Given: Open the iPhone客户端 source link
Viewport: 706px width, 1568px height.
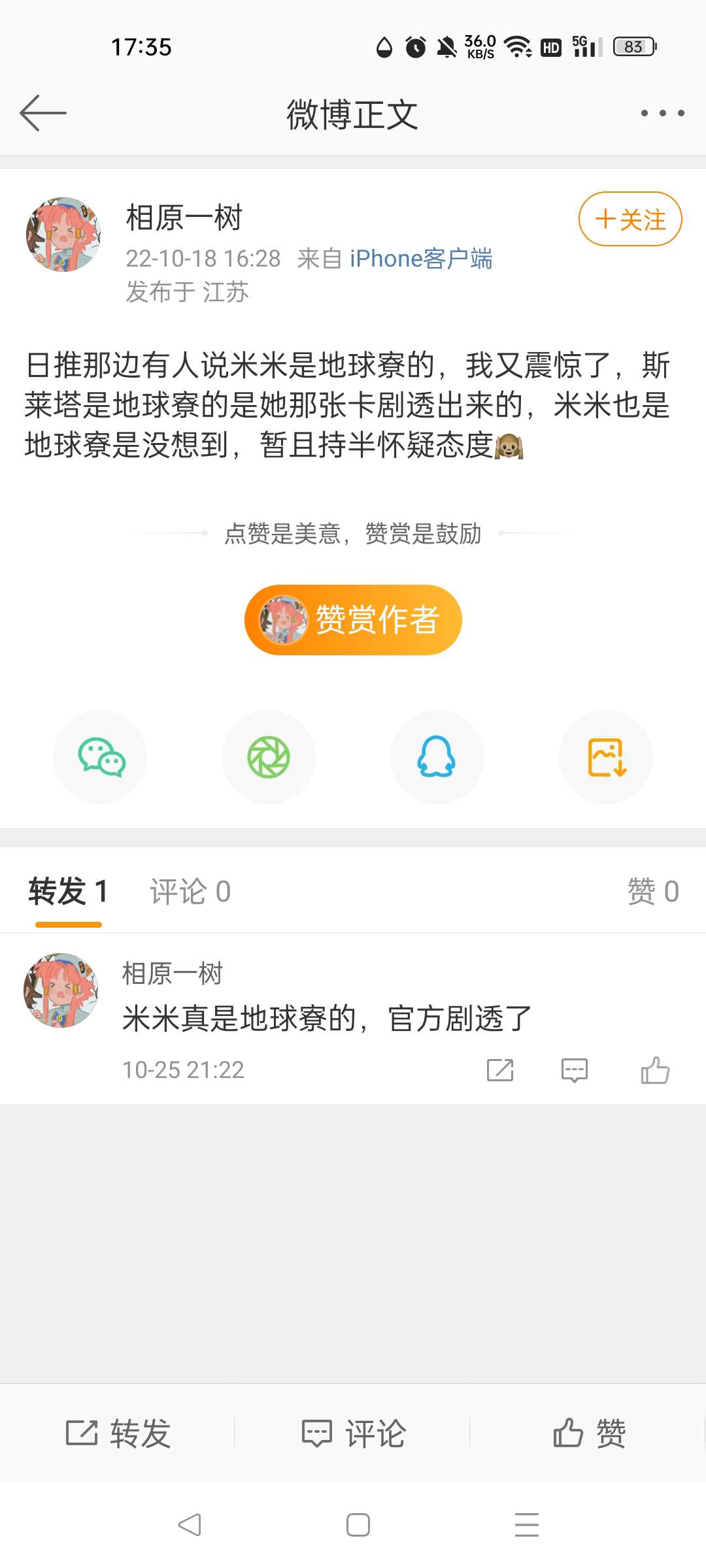Looking at the screenshot, I should [x=420, y=259].
